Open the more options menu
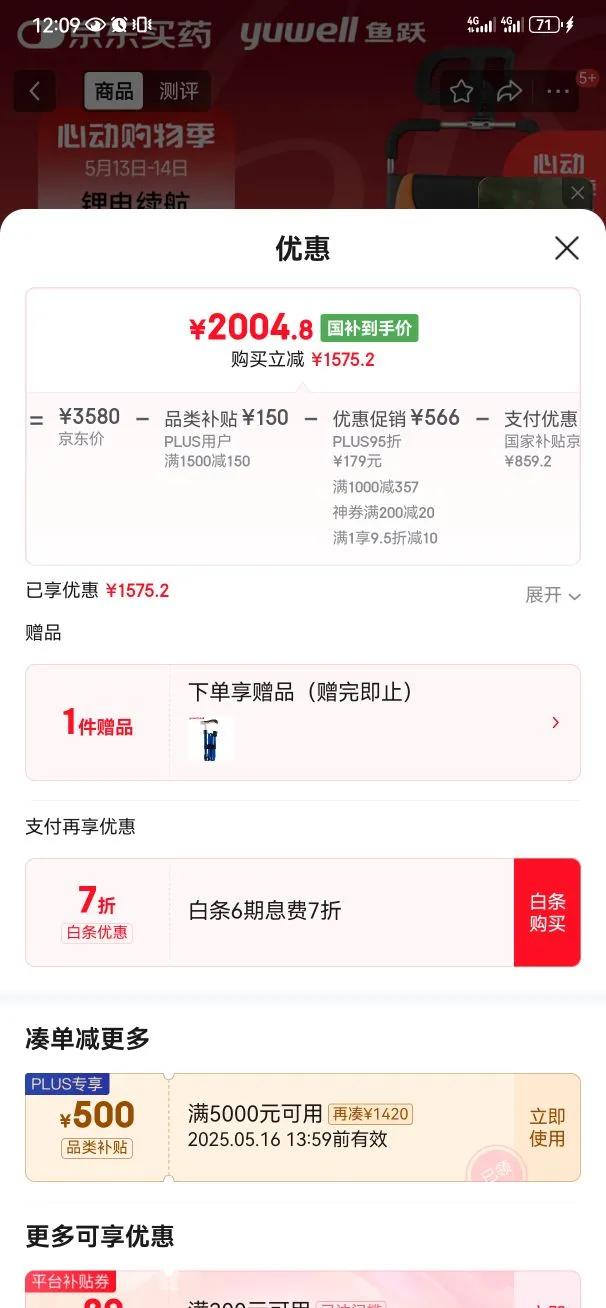This screenshot has width=606, height=1308. coord(558,92)
